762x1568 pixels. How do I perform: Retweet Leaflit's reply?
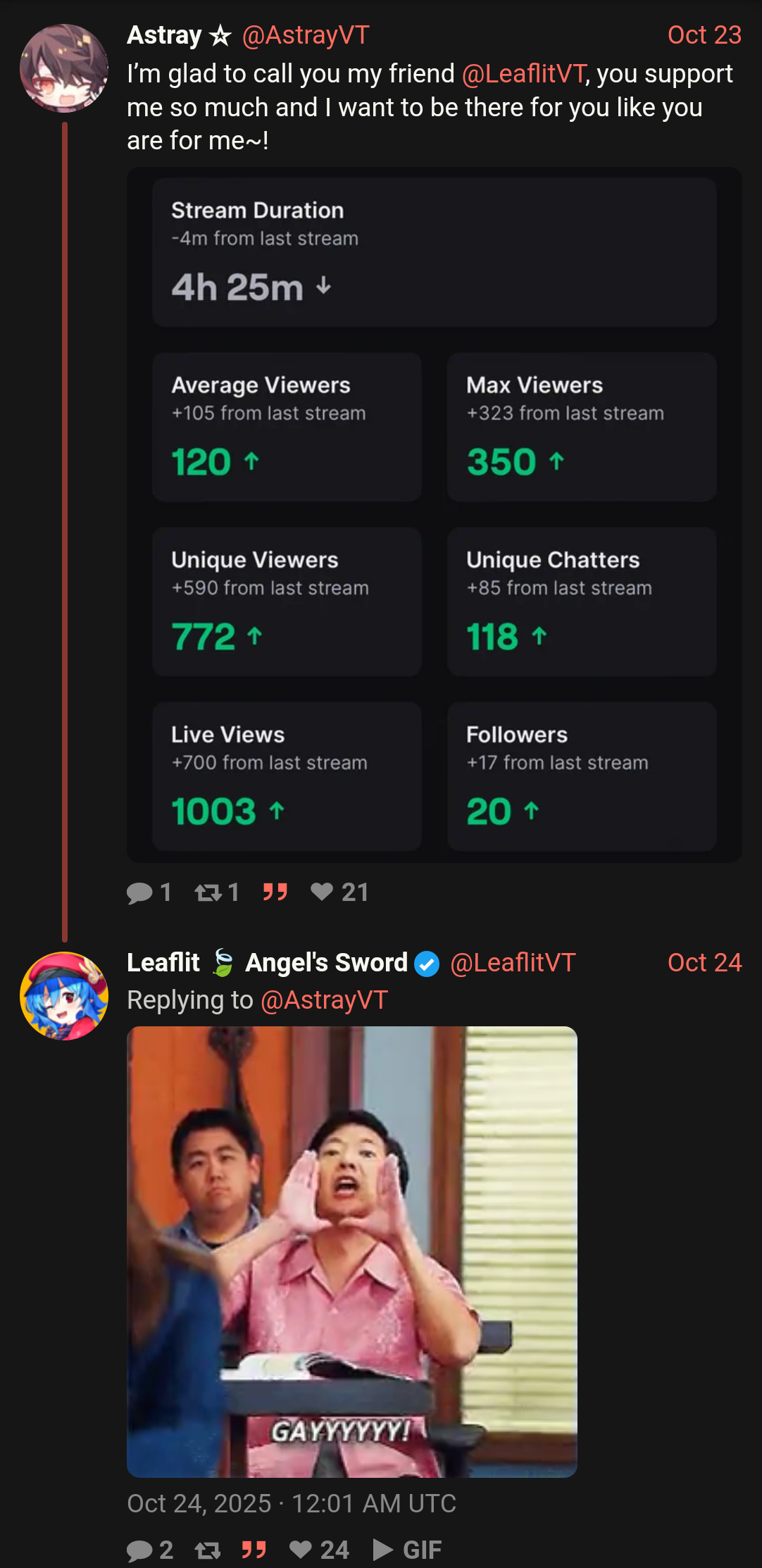click(x=208, y=1550)
